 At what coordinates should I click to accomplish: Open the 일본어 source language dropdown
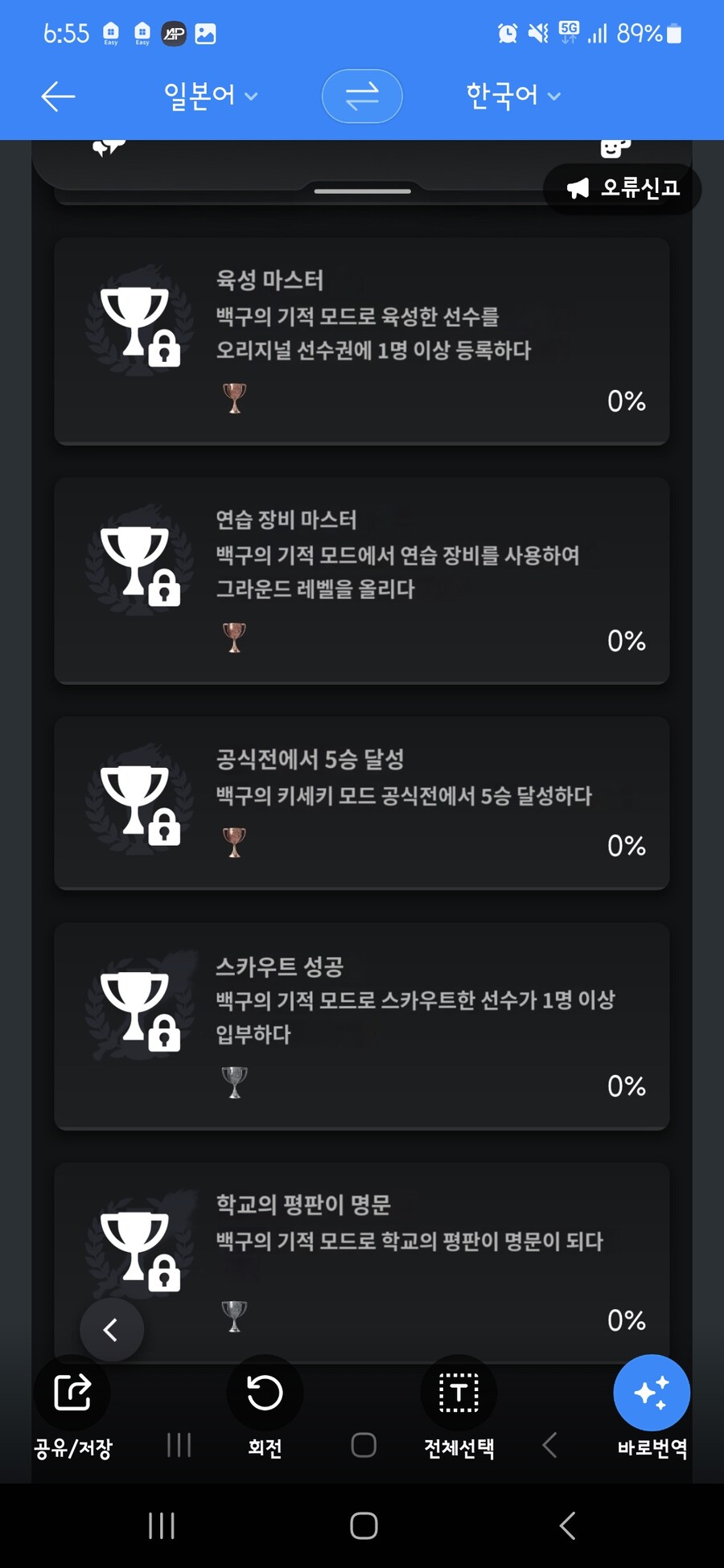click(x=209, y=96)
